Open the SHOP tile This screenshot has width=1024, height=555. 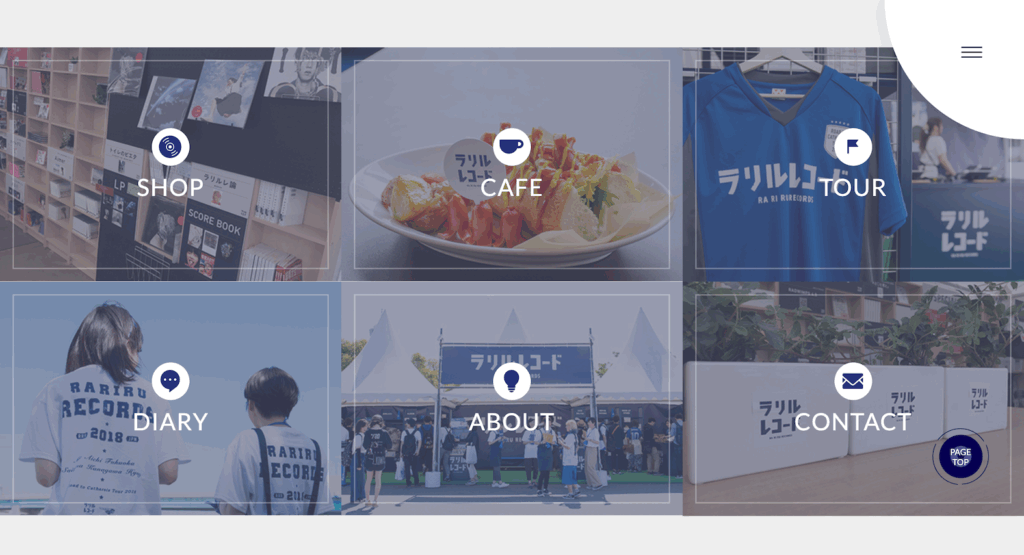[x=170, y=165]
